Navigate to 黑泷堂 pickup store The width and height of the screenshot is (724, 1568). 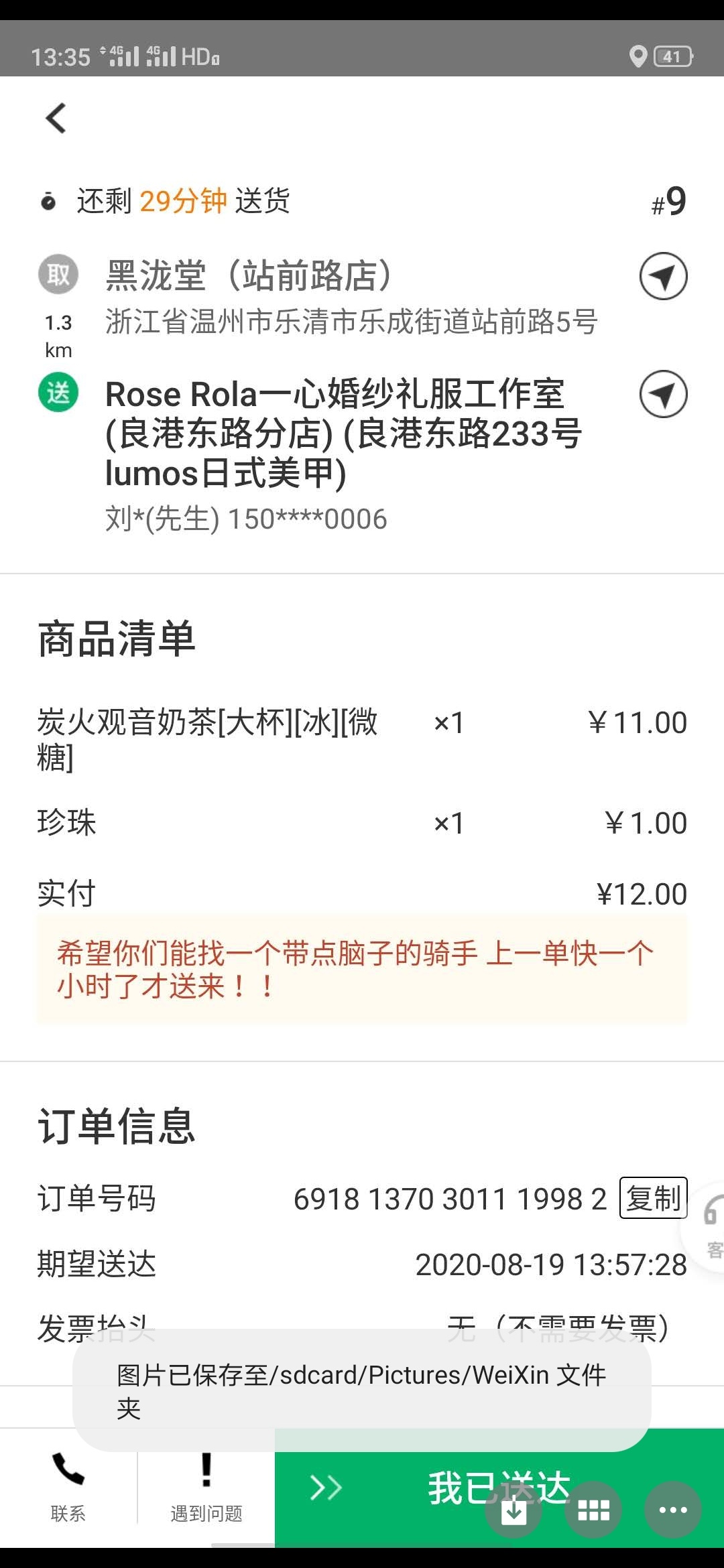pyautogui.click(x=663, y=276)
